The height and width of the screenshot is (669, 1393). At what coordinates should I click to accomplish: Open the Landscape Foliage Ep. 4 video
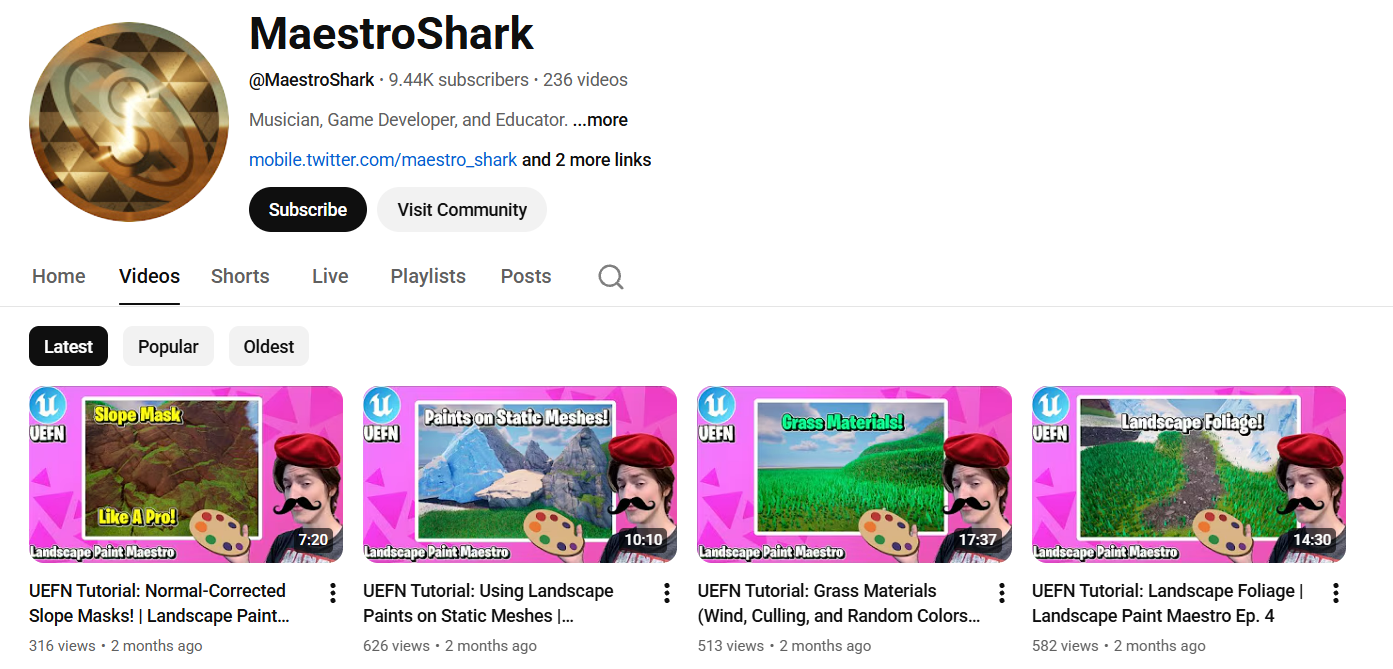(x=1188, y=475)
